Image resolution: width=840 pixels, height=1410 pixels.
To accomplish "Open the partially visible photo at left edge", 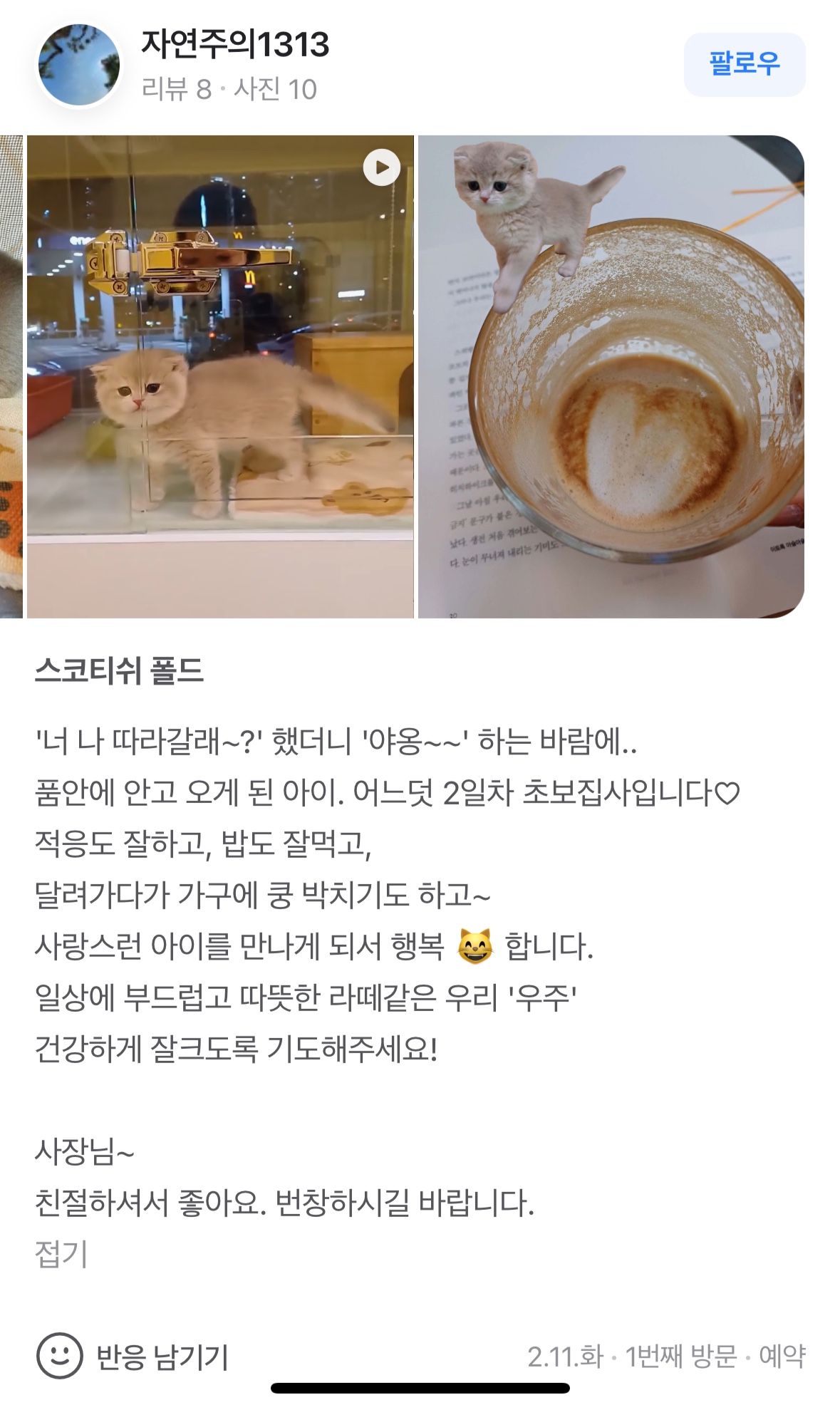I will (x=11, y=376).
